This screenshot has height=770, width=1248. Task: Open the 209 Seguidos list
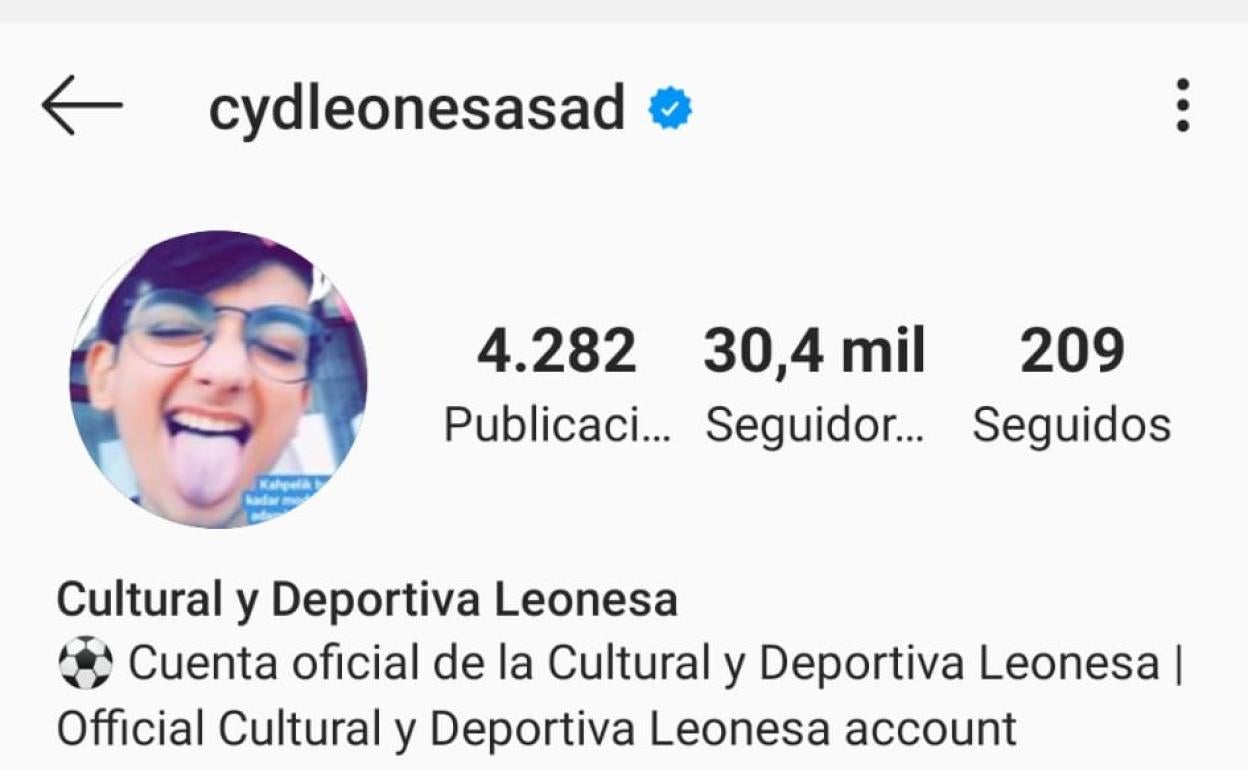(x=1071, y=385)
